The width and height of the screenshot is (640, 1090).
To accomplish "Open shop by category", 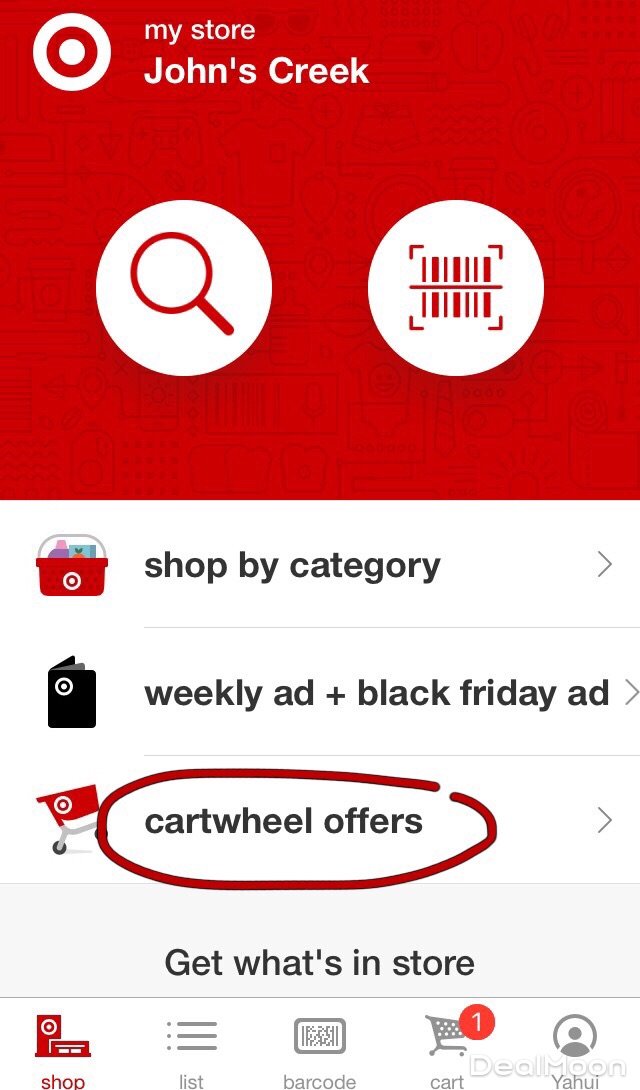I will pyautogui.click(x=320, y=565).
